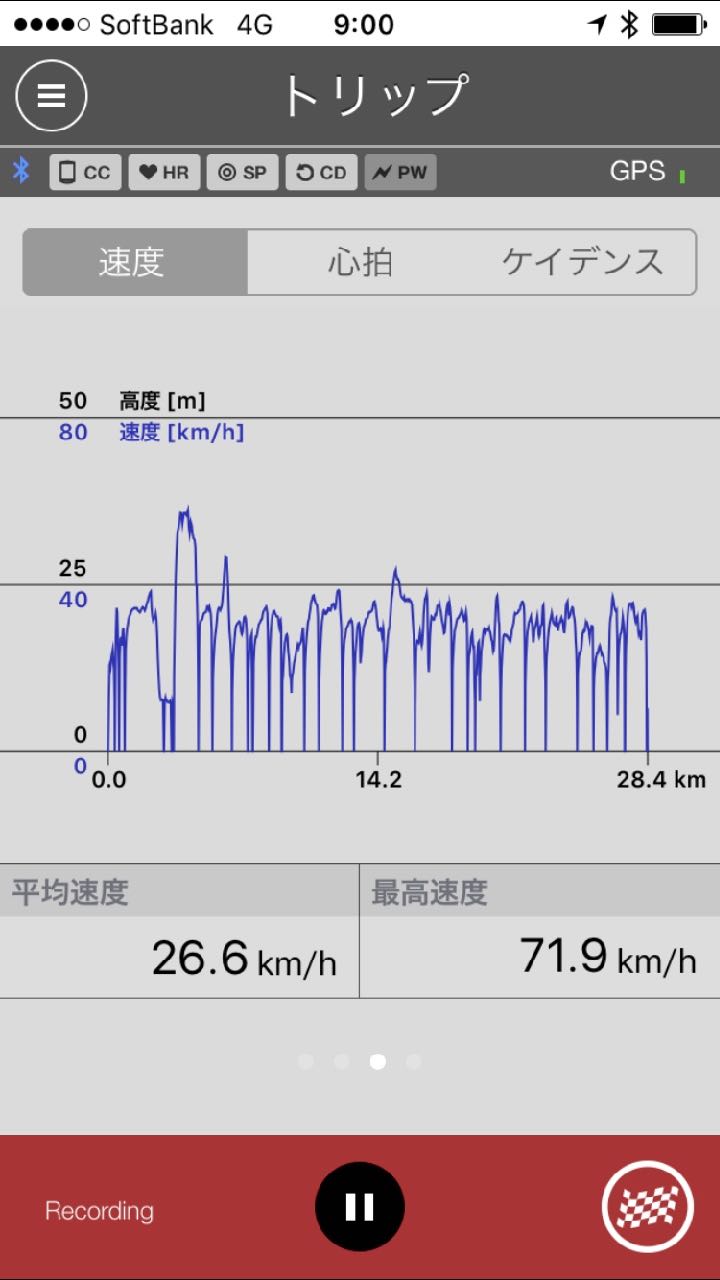Tap the checkered flag finish button
Viewport: 720px width, 1280px height.
(x=648, y=1207)
